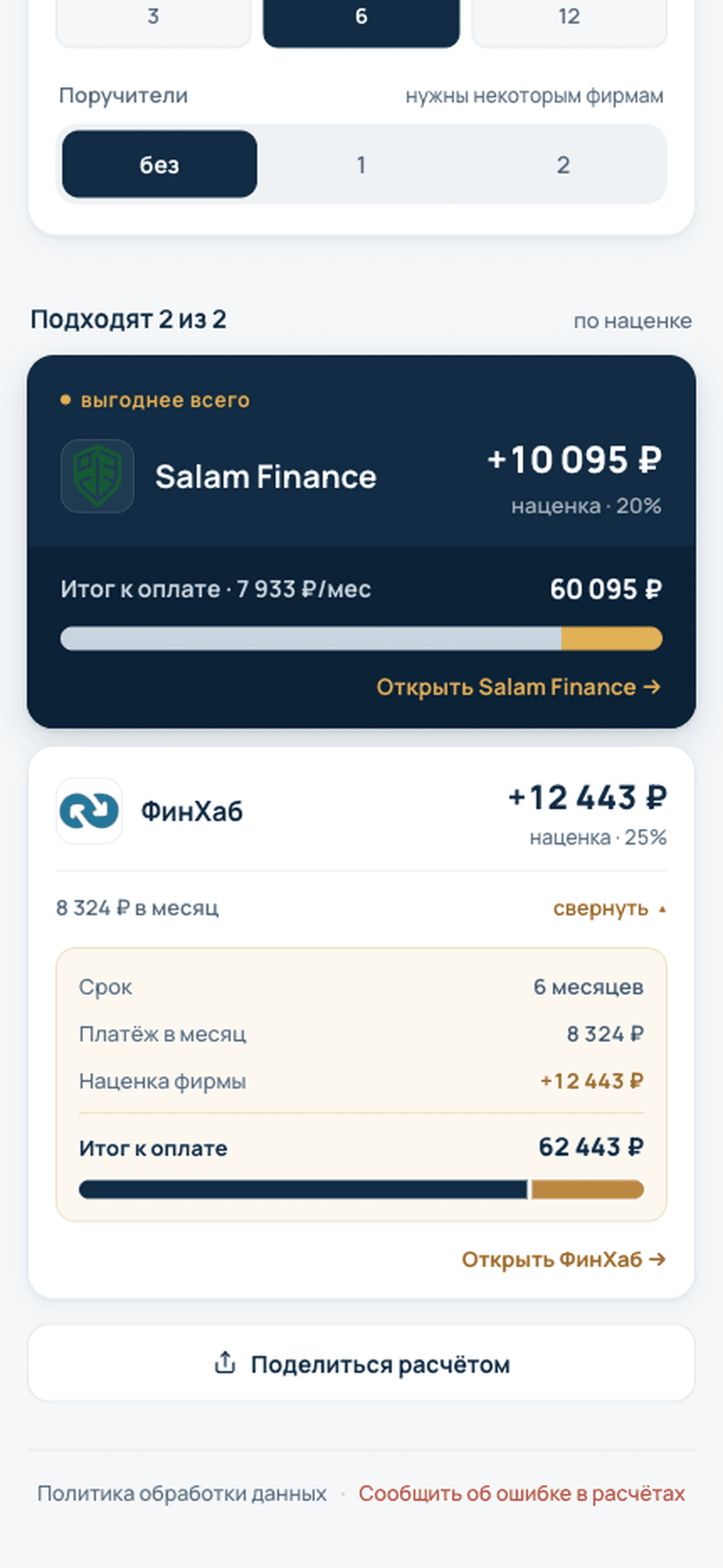723x1568 pixels.
Task: Open 'Политика обработки данных'
Action: pos(182,1493)
